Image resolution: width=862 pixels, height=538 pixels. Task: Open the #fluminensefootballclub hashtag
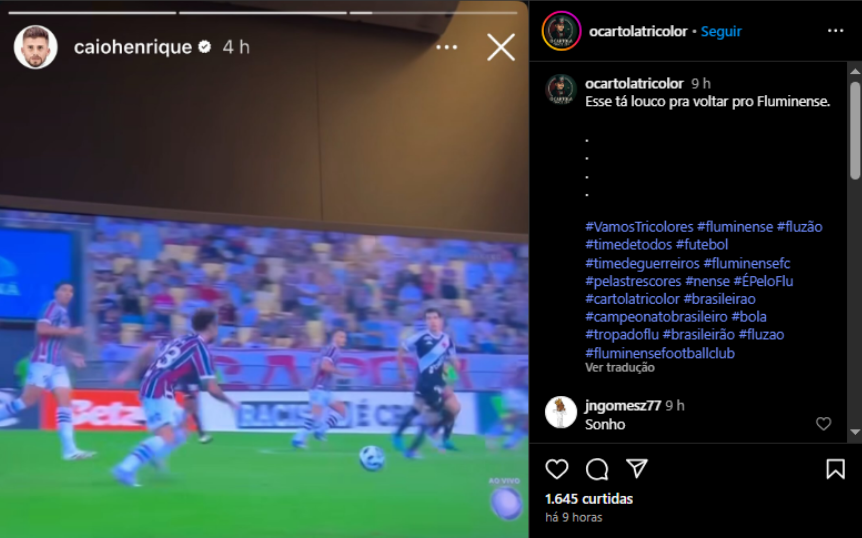660,353
